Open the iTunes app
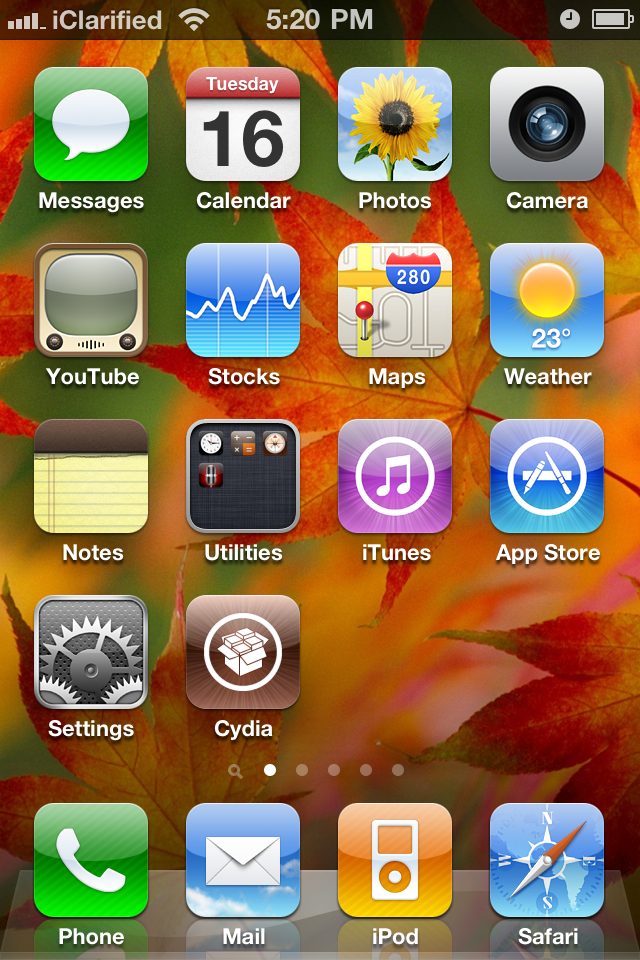Image resolution: width=640 pixels, height=960 pixels. pyautogui.click(x=395, y=476)
